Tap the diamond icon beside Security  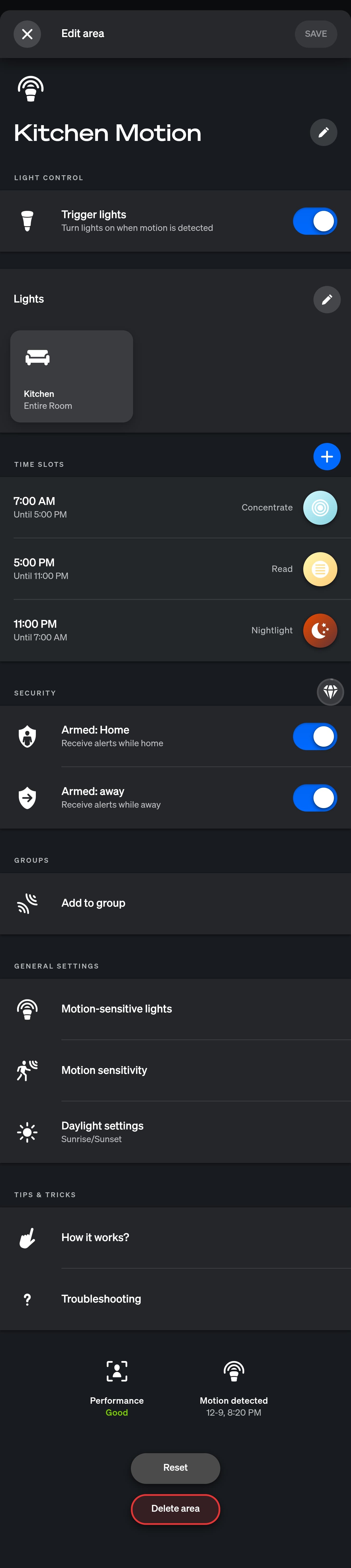pyautogui.click(x=330, y=692)
